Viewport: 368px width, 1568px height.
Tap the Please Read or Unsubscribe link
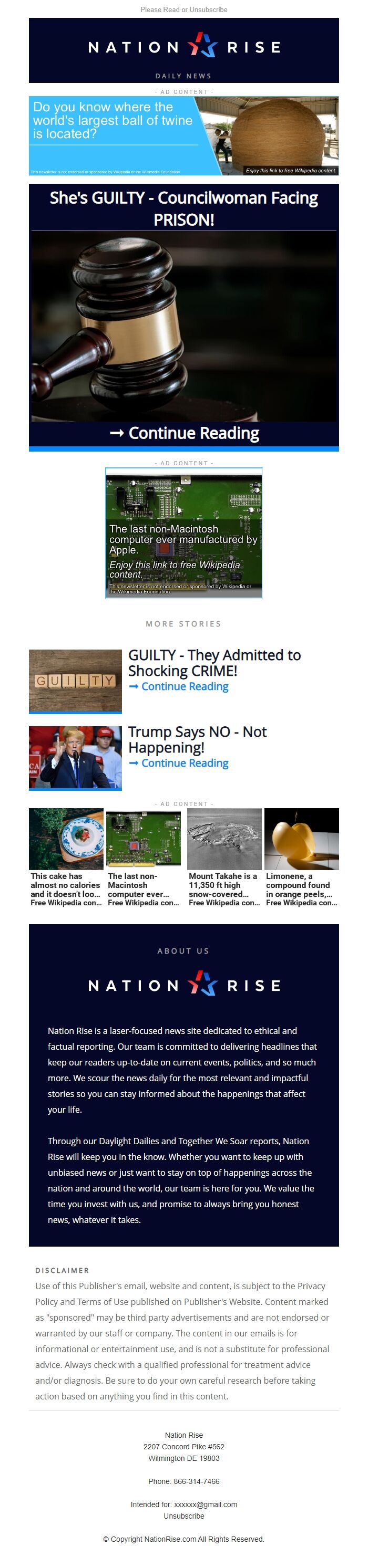(x=183, y=10)
